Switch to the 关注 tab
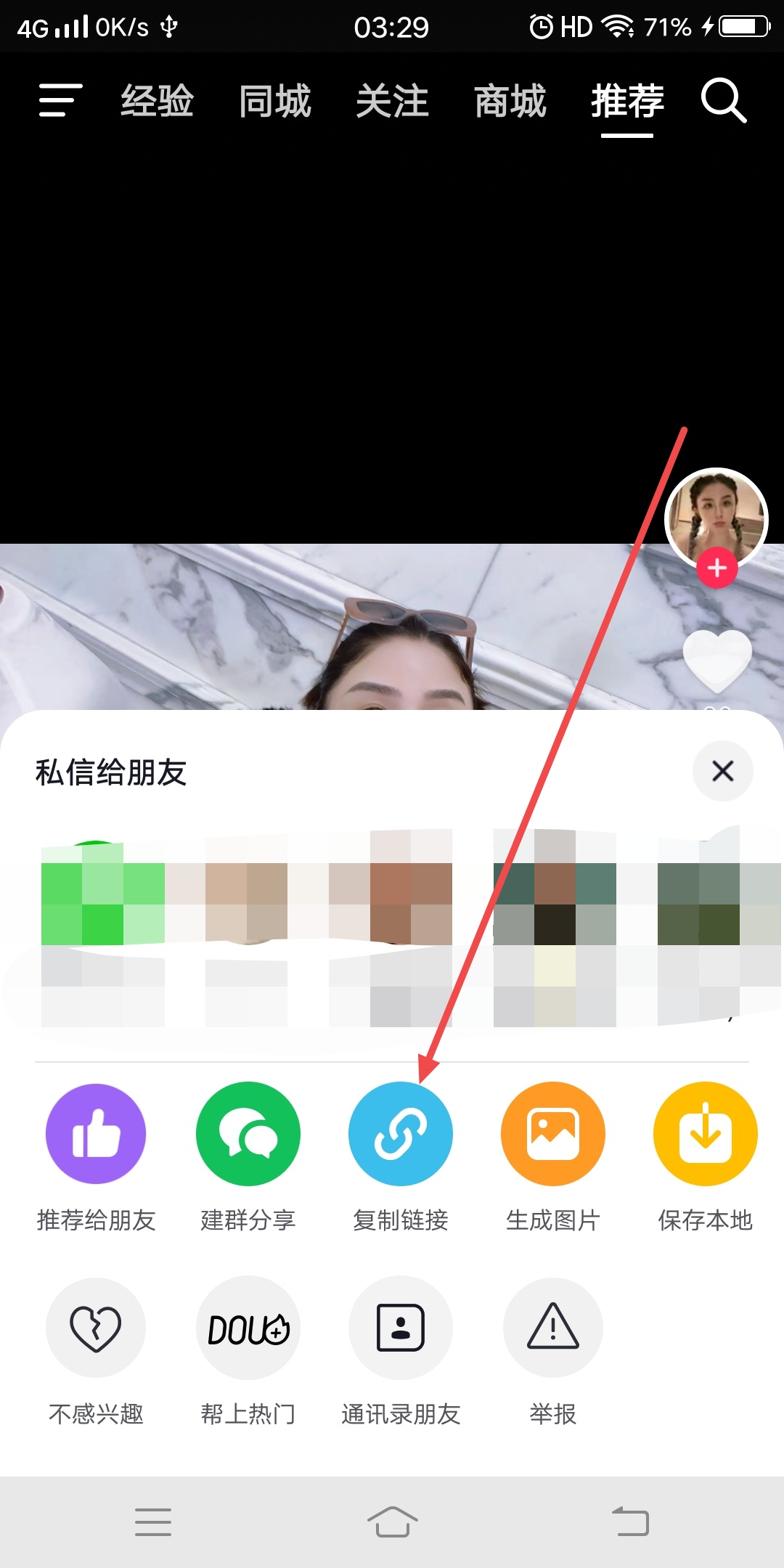The height and width of the screenshot is (1568, 784). [392, 100]
